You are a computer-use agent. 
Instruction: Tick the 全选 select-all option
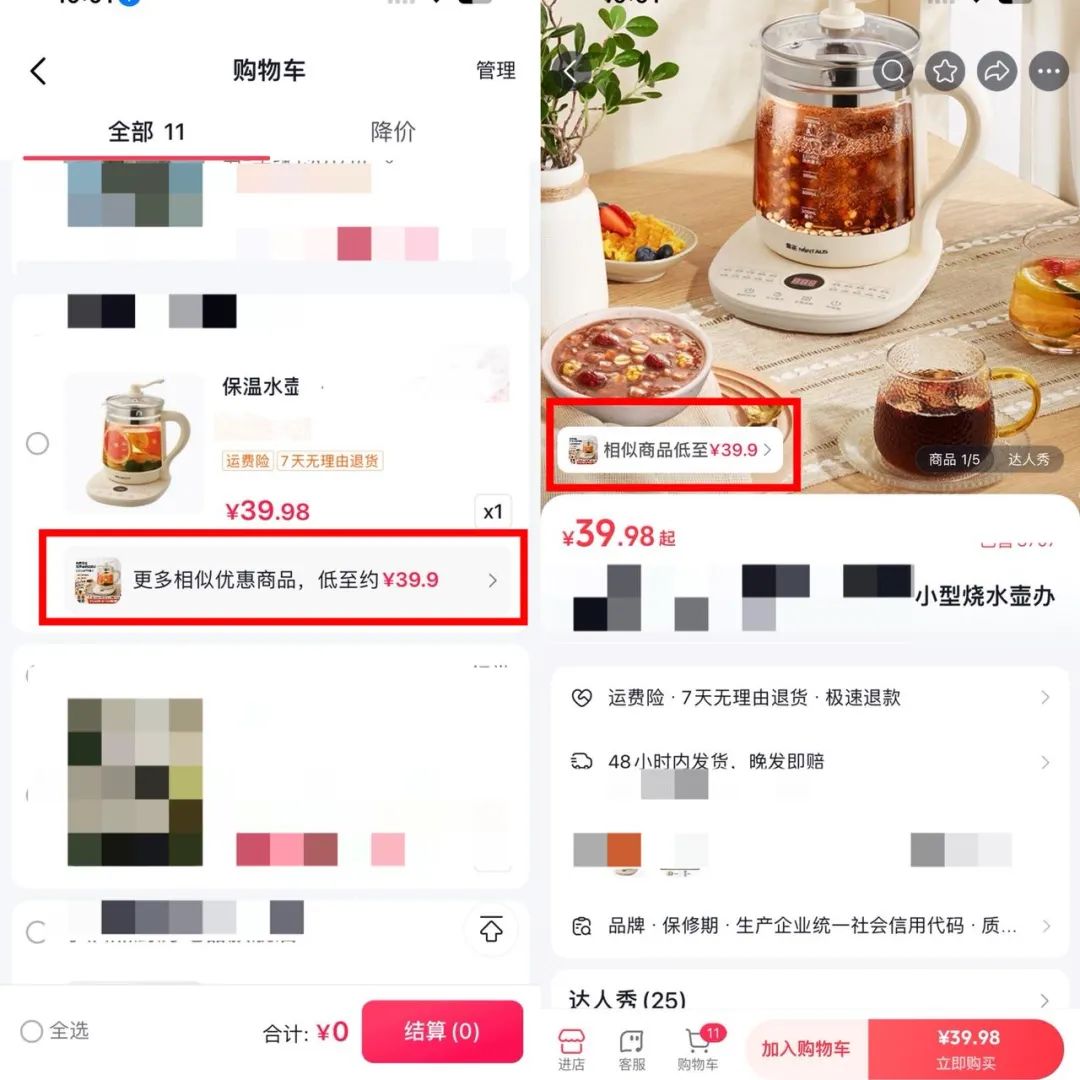click(x=32, y=1031)
